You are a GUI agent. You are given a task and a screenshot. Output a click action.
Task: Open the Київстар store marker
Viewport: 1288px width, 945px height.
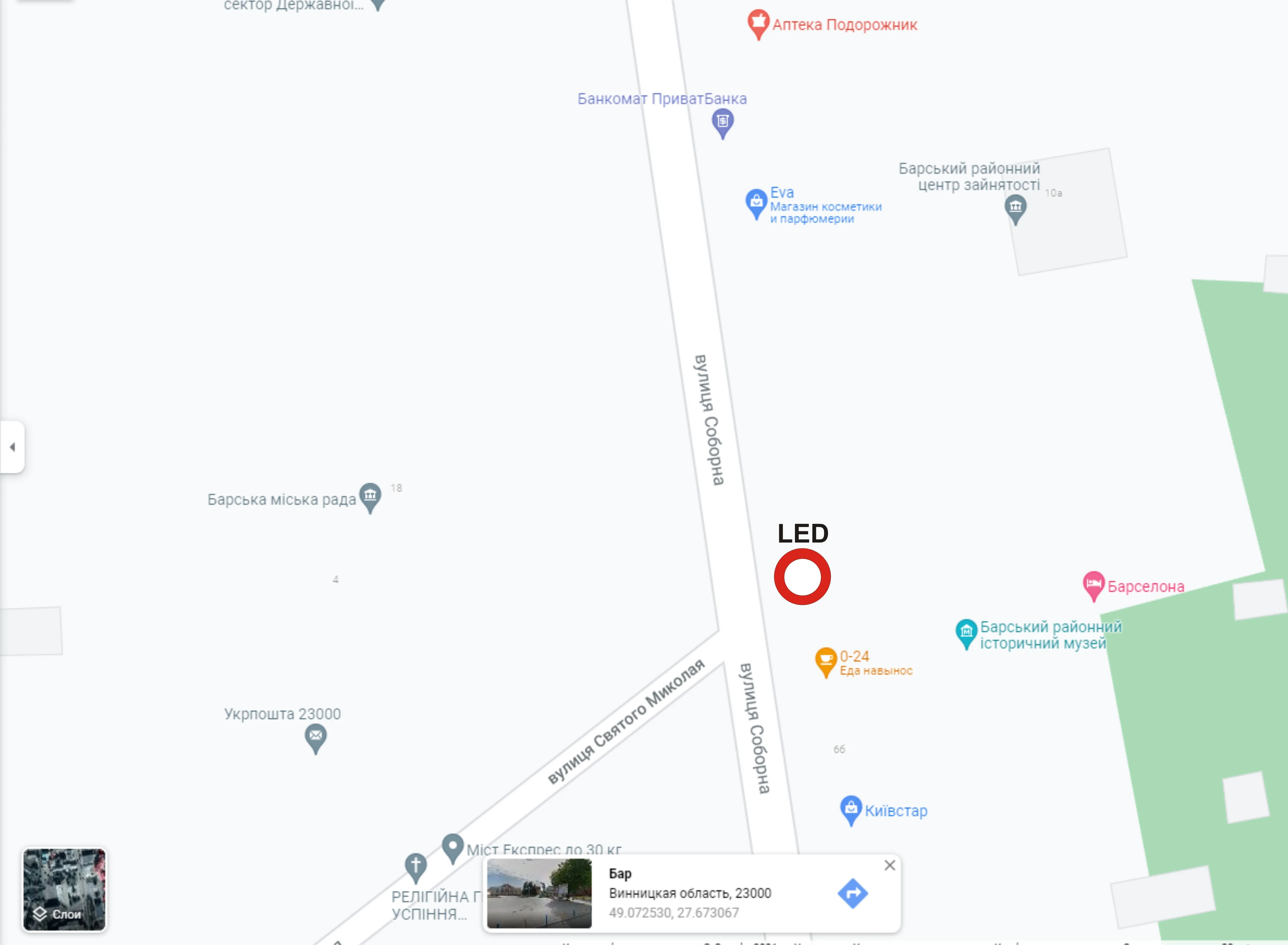tap(851, 808)
